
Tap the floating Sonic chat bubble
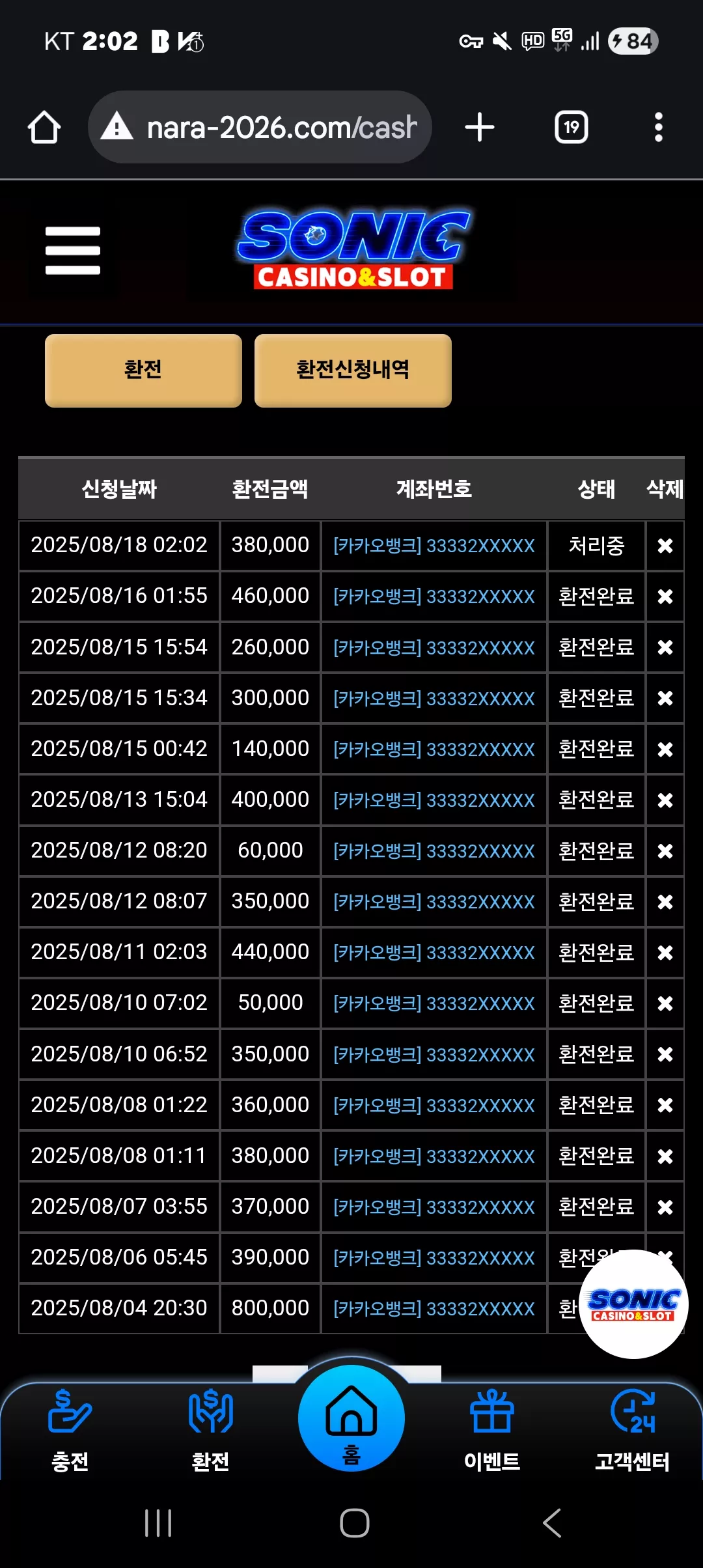tap(633, 1304)
